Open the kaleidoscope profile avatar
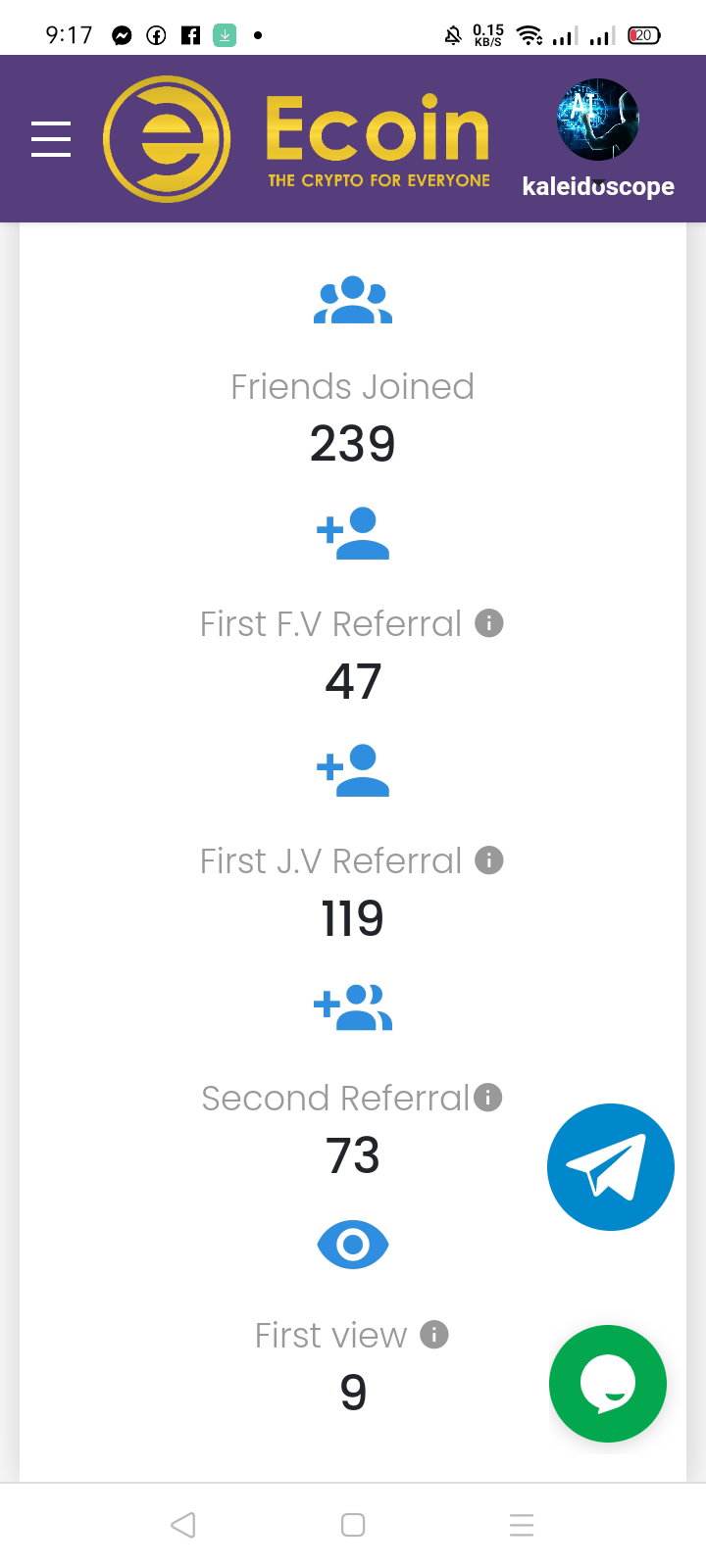This screenshot has width=706, height=1568. coord(597,120)
